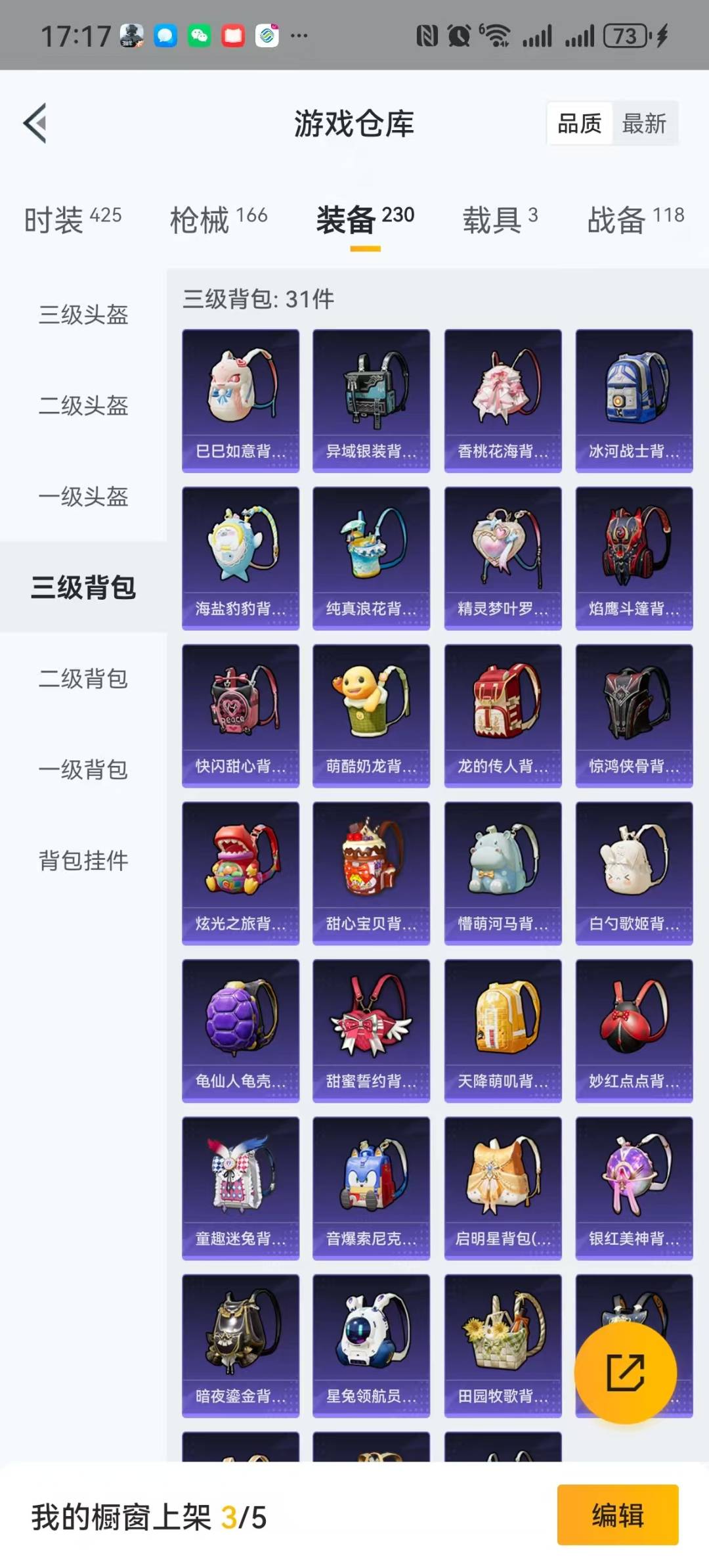
Task: Select 一级头盔 in the side menu
Action: (x=83, y=497)
